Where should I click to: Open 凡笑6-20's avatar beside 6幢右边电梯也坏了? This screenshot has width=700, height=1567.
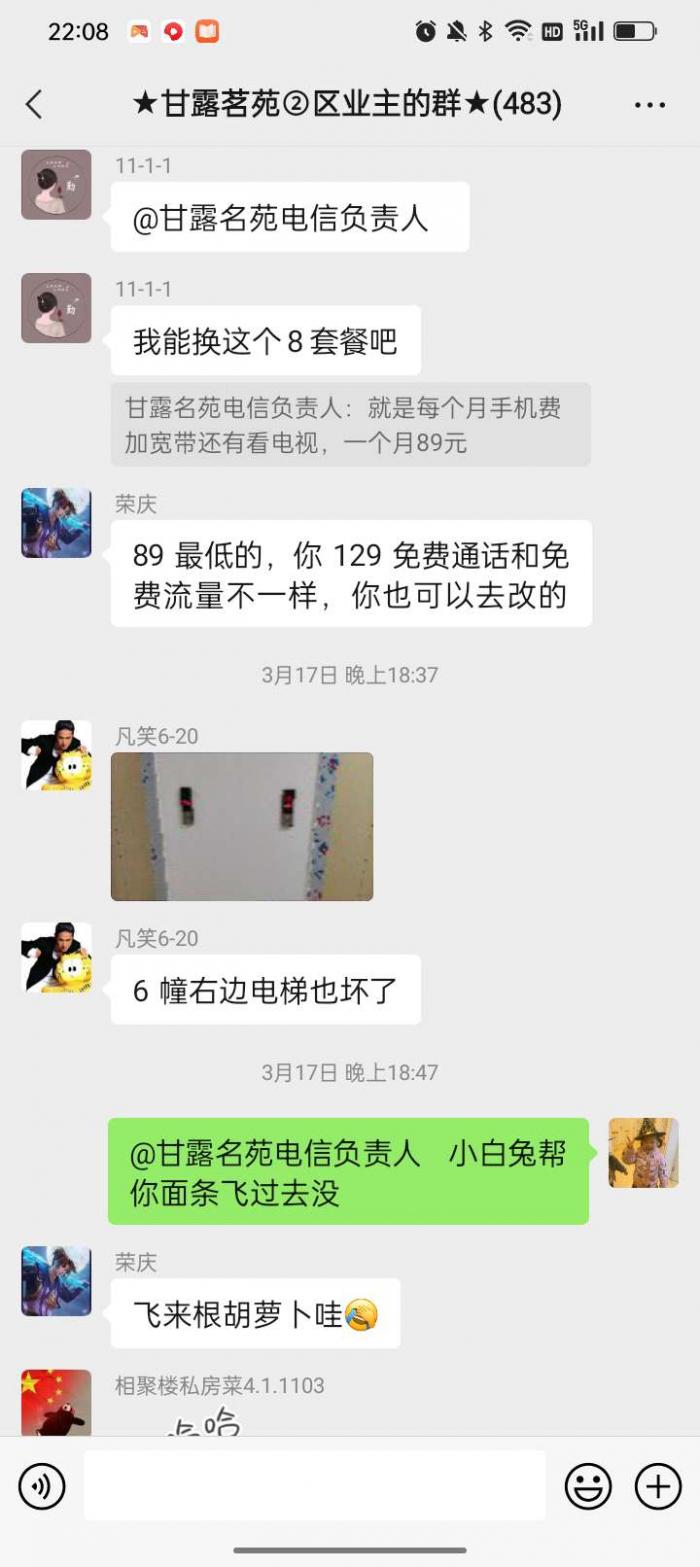56,957
